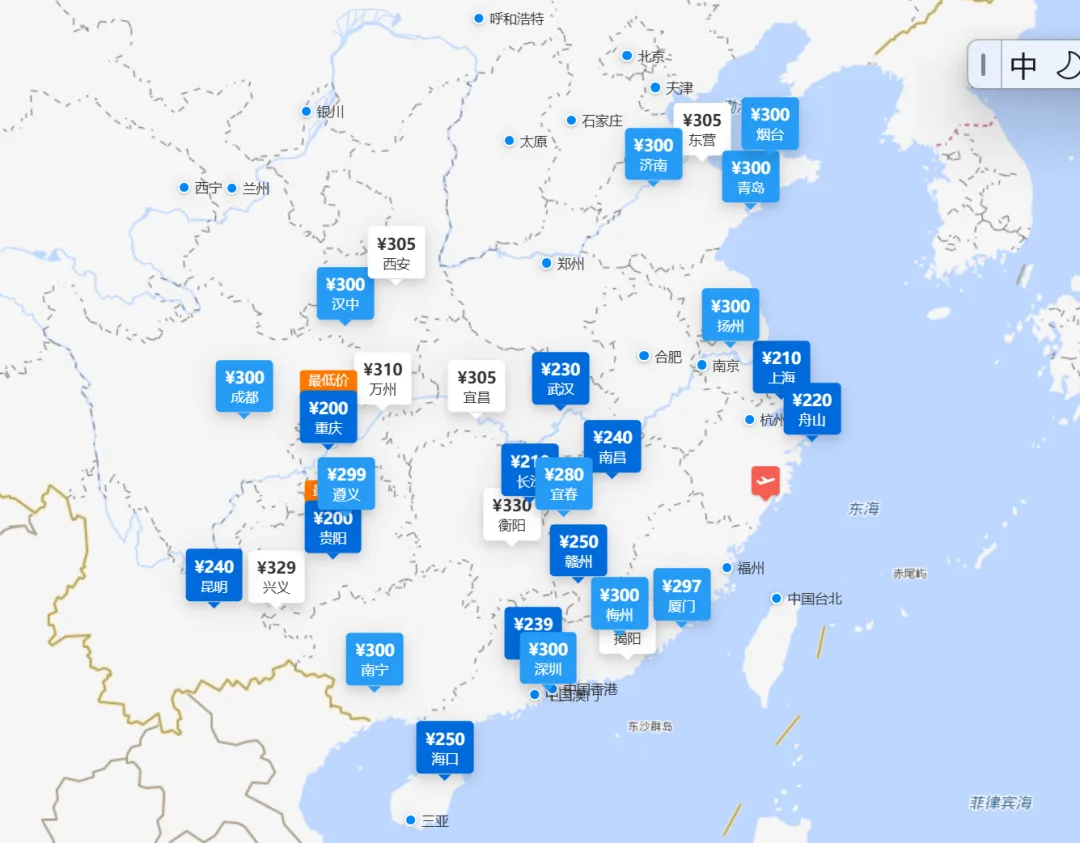Select the ¥240 Nanchang (南昌) fare marker
The image size is (1080, 843).
[613, 446]
